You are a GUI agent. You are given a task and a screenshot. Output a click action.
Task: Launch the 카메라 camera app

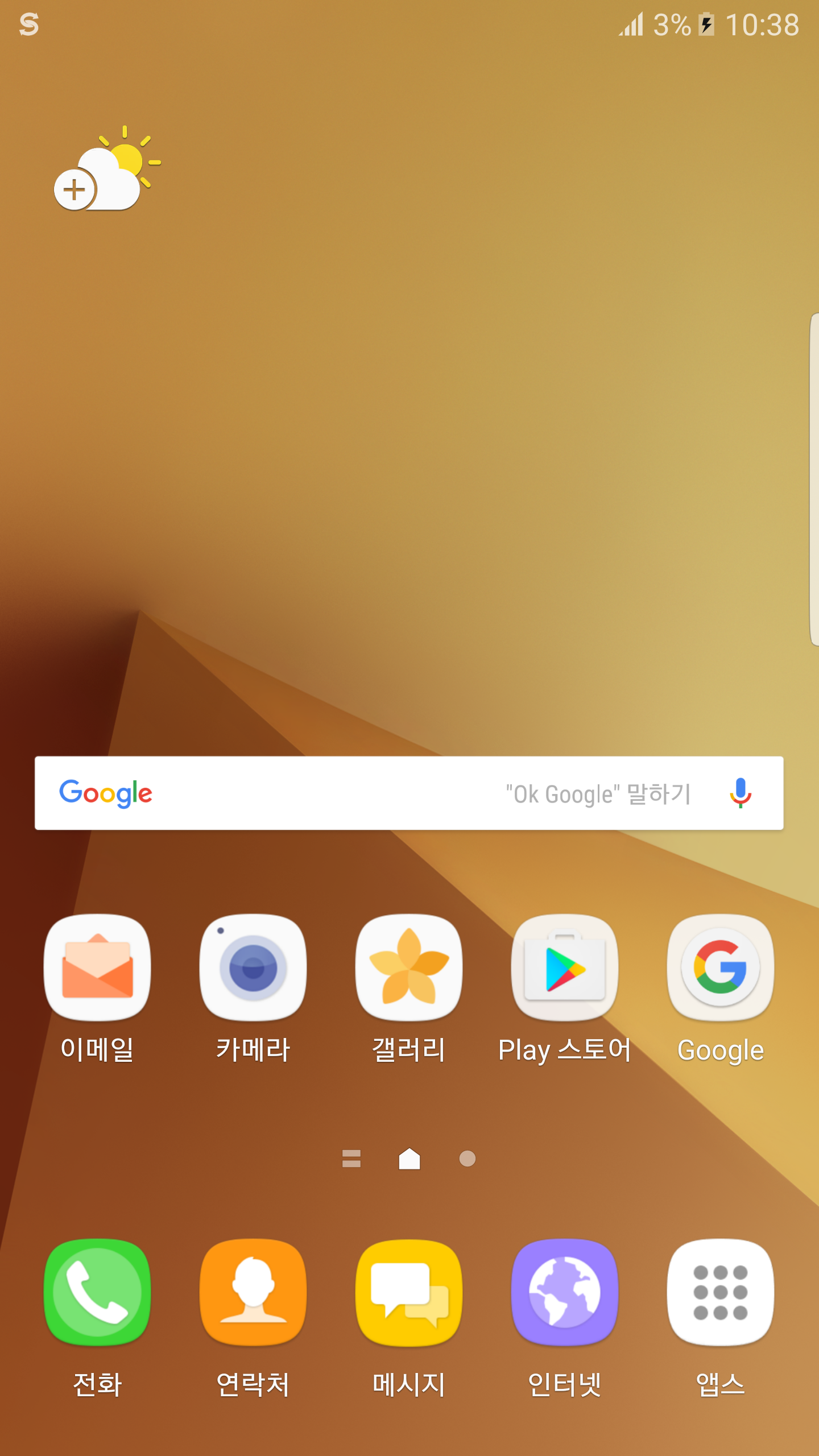[x=253, y=968]
